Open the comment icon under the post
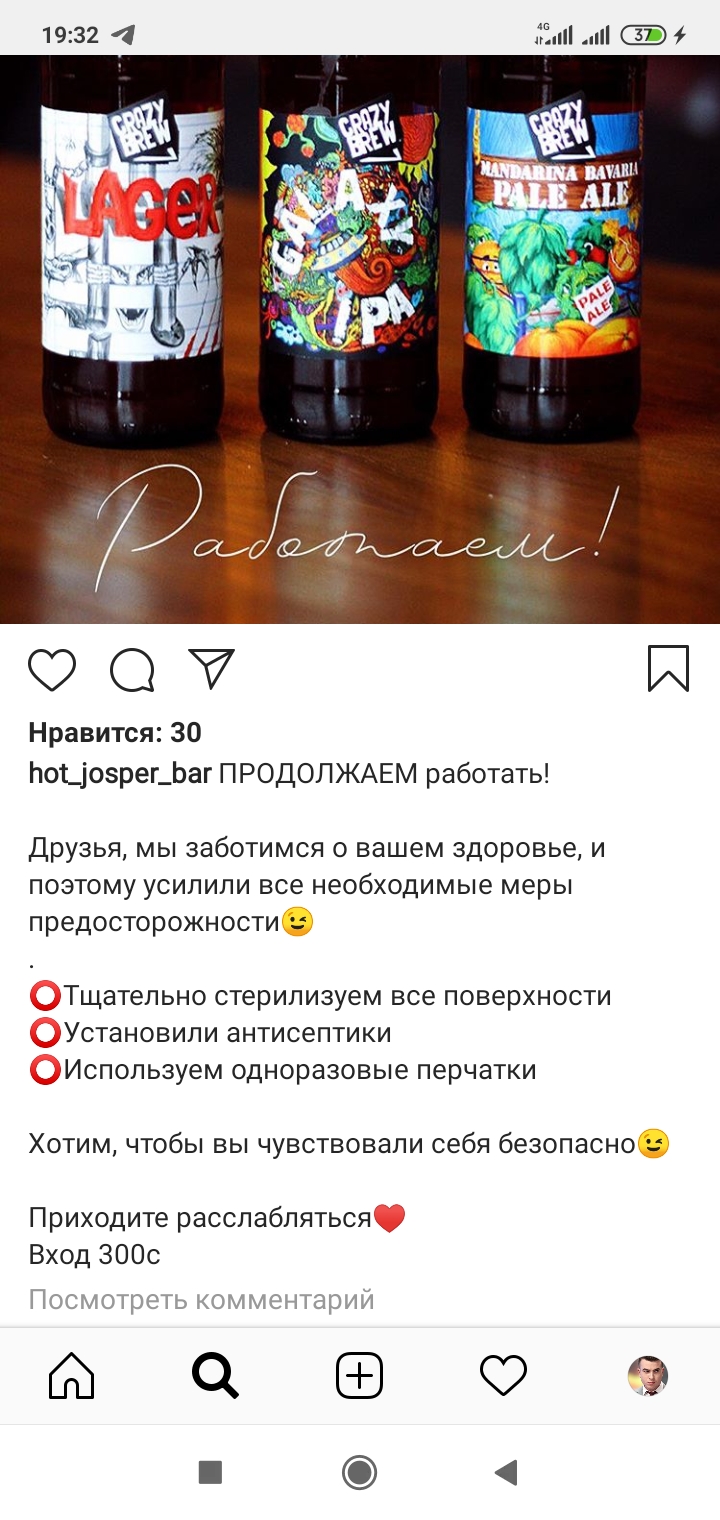720x1520 pixels. (132, 670)
